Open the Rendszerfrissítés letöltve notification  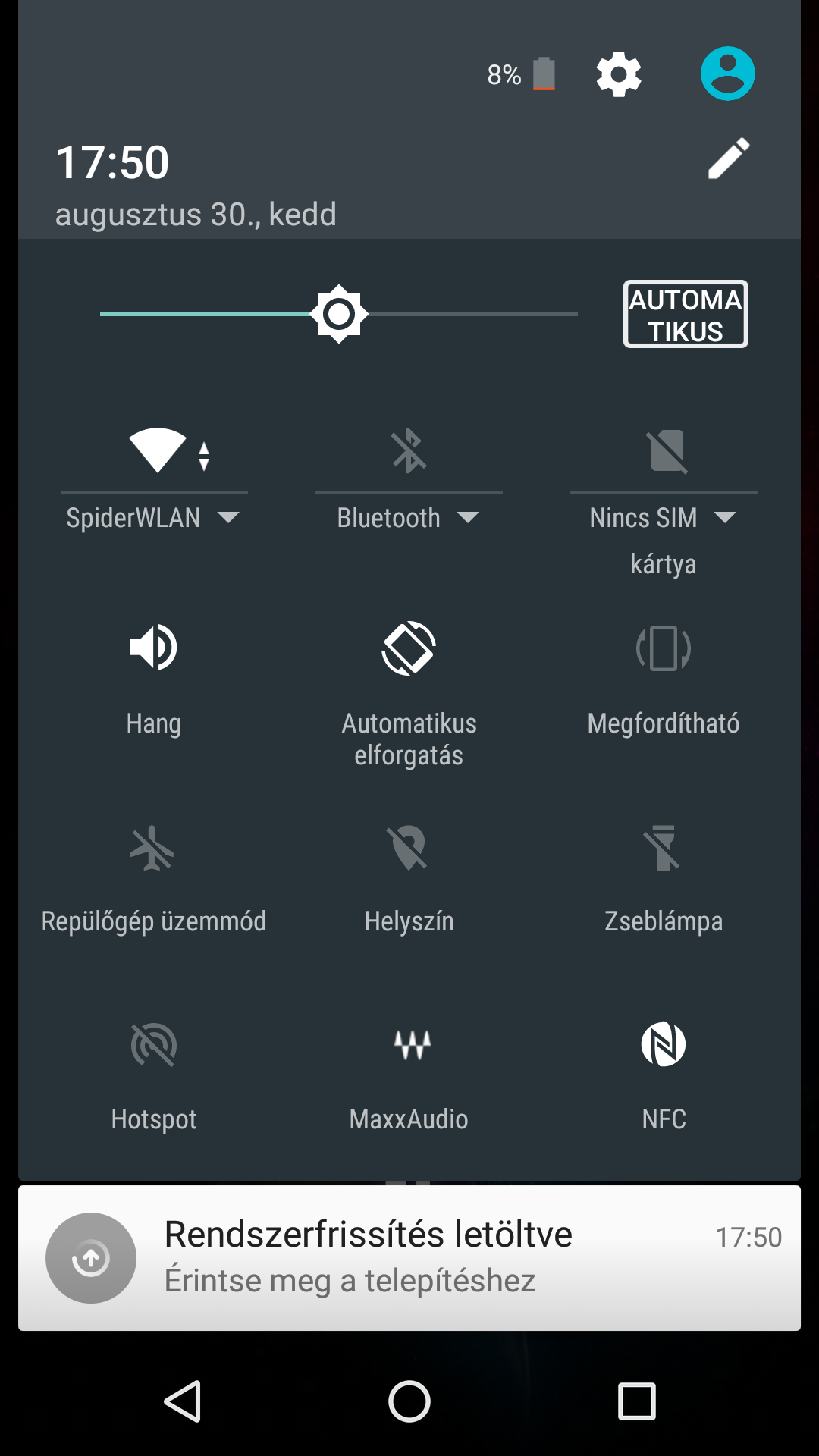point(409,1257)
